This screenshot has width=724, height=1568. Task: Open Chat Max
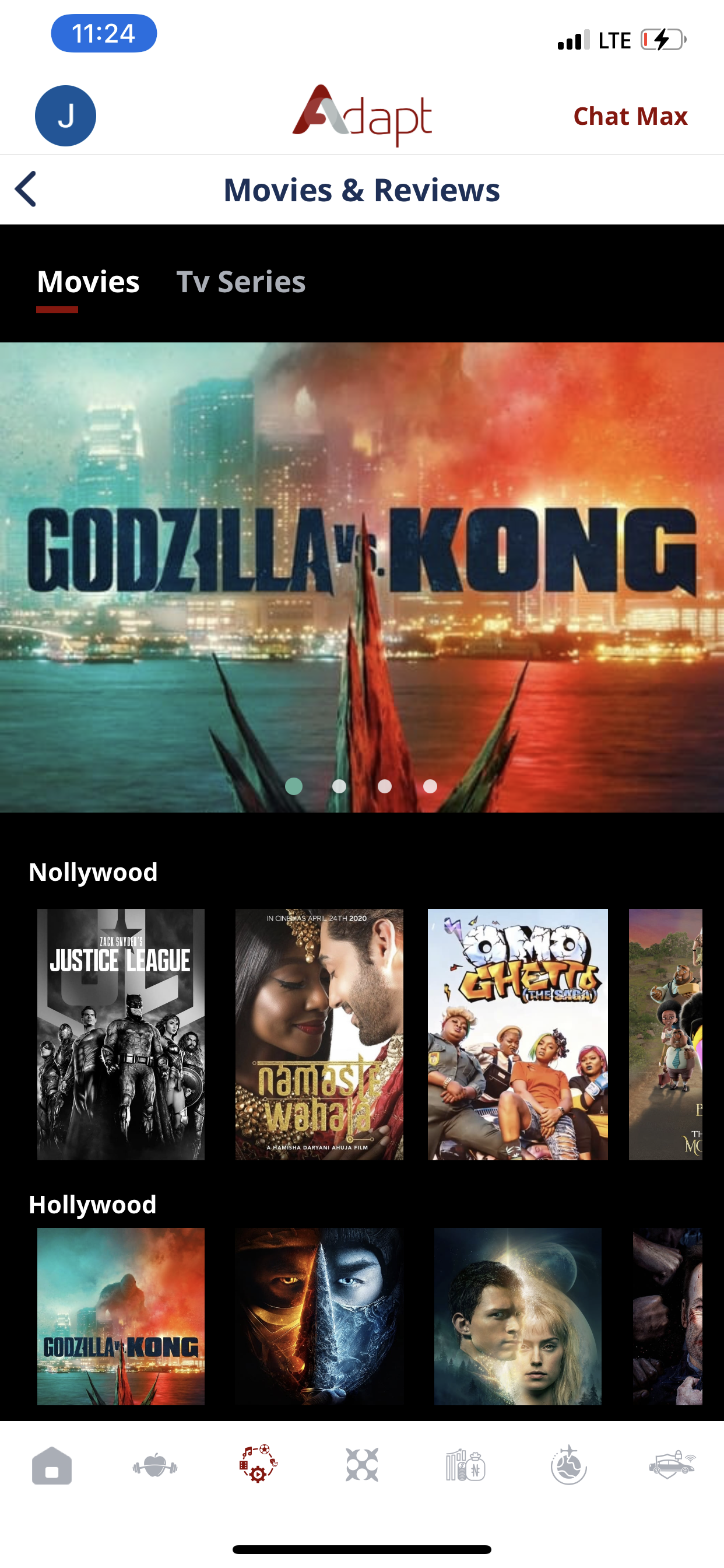click(x=630, y=116)
